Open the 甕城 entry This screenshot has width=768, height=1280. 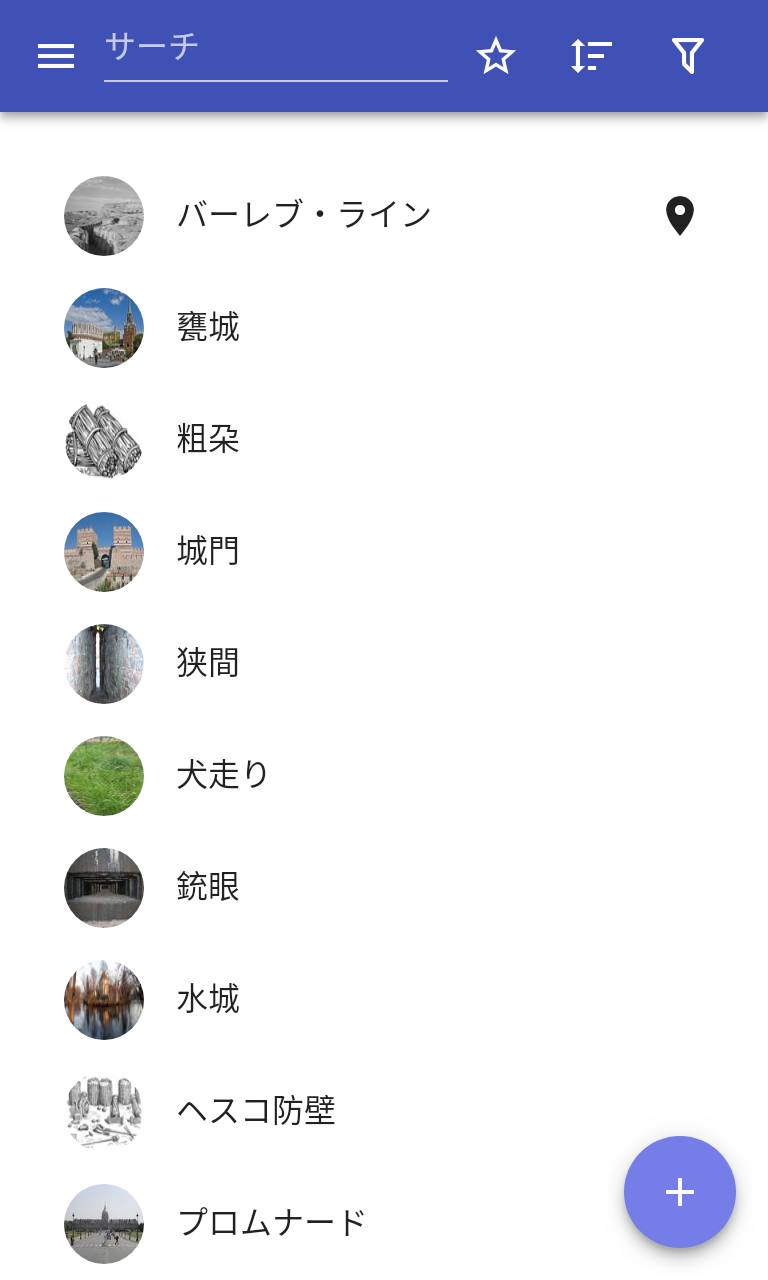coord(208,328)
